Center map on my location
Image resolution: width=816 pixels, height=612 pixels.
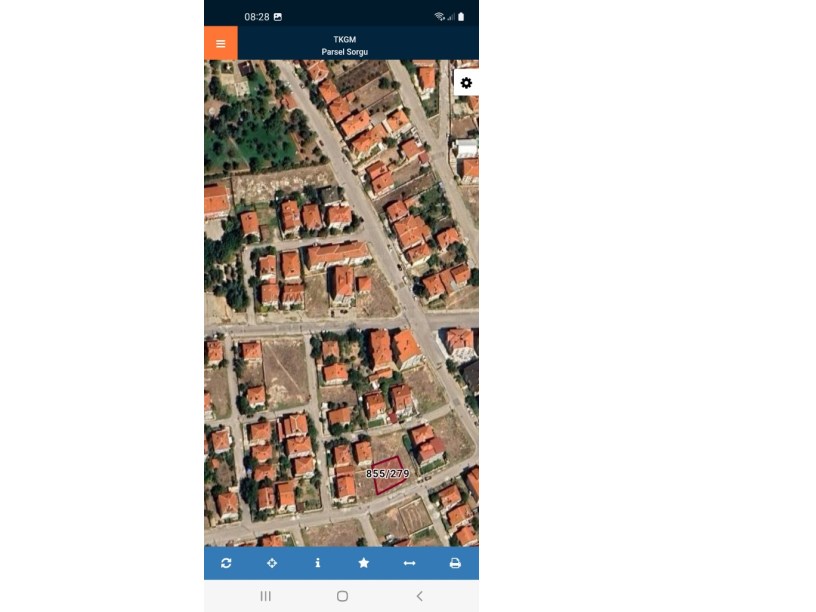point(272,563)
